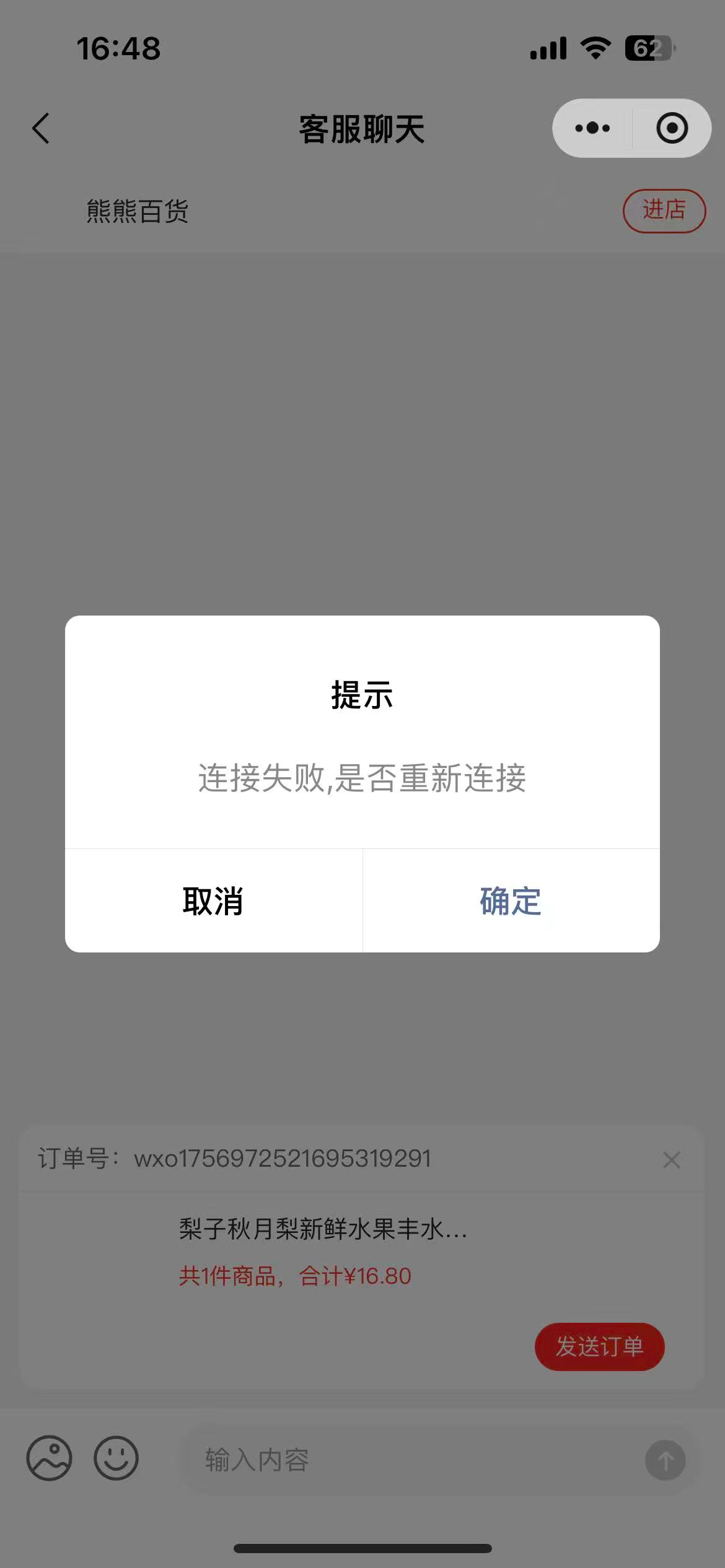The height and width of the screenshot is (1568, 725).
Task: Select the store name 熊熊百货
Action: (138, 211)
